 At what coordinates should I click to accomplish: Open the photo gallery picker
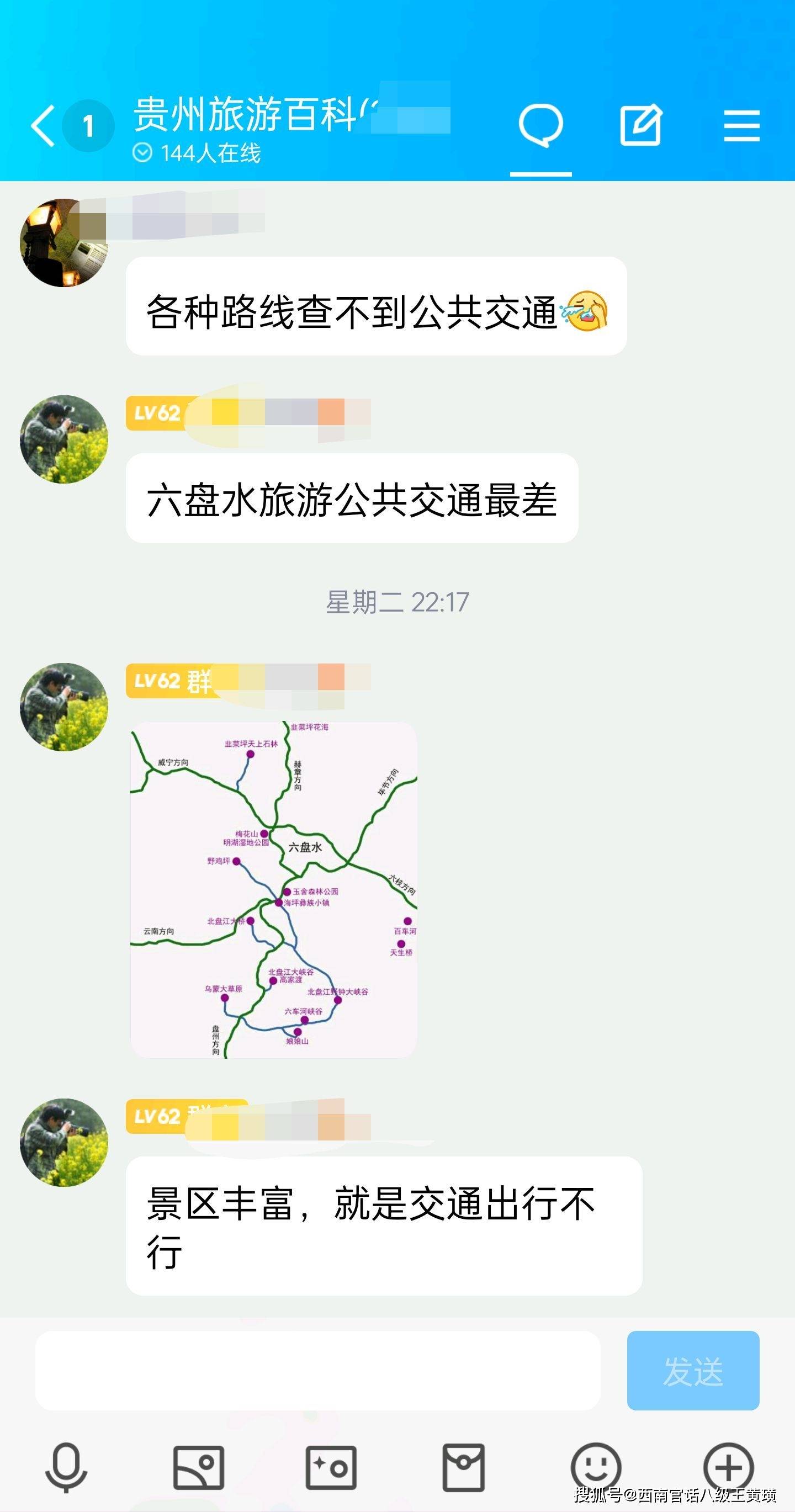click(198, 1467)
